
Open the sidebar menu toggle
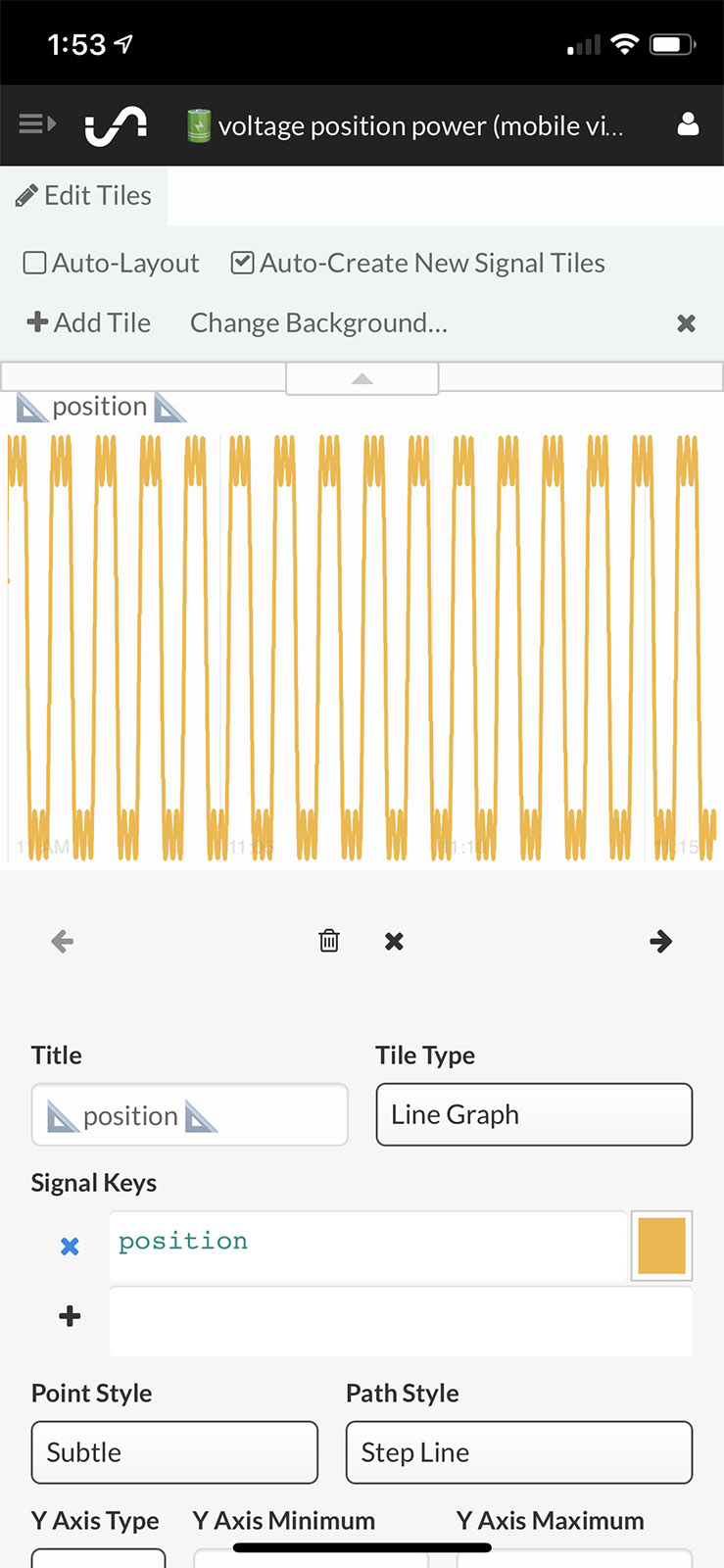click(x=37, y=124)
